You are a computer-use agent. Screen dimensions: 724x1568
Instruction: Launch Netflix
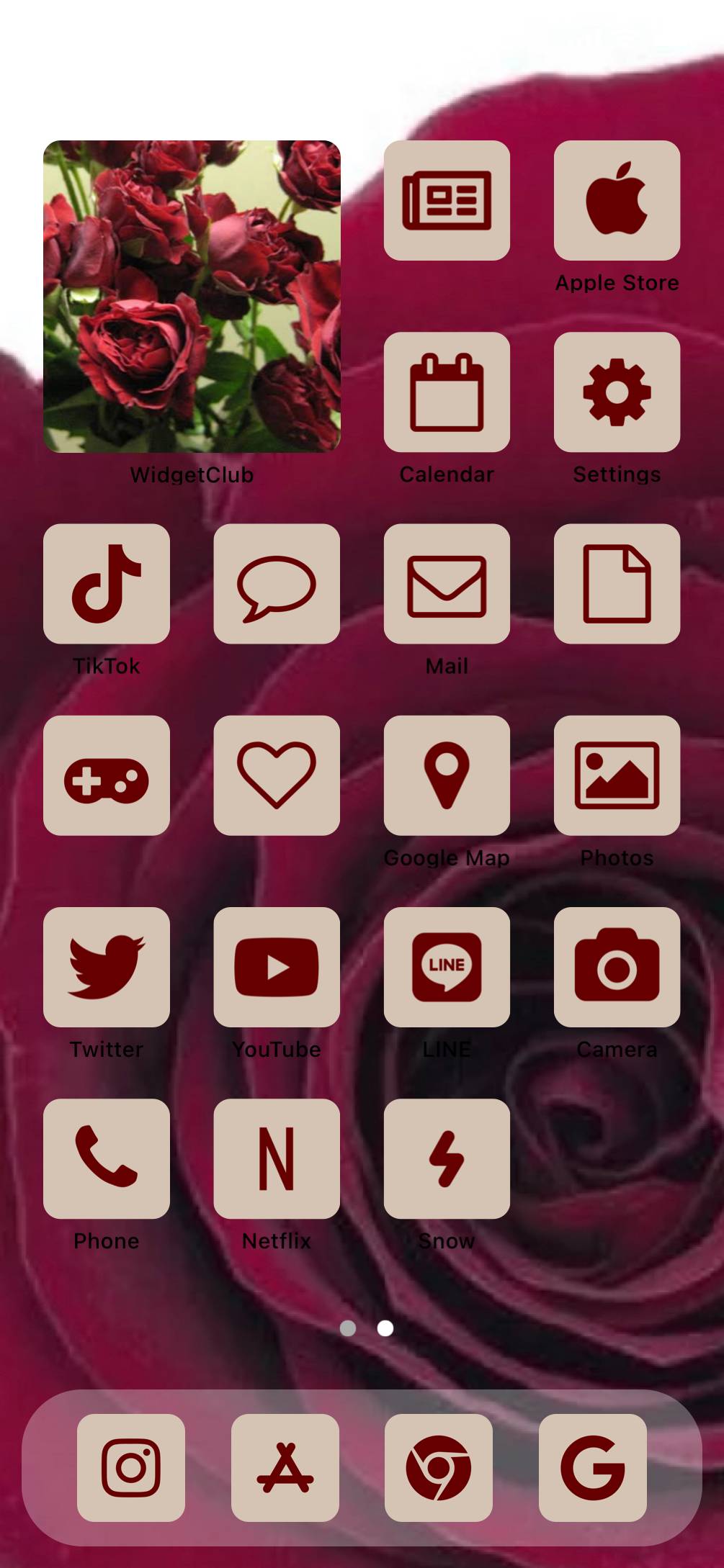(277, 1158)
